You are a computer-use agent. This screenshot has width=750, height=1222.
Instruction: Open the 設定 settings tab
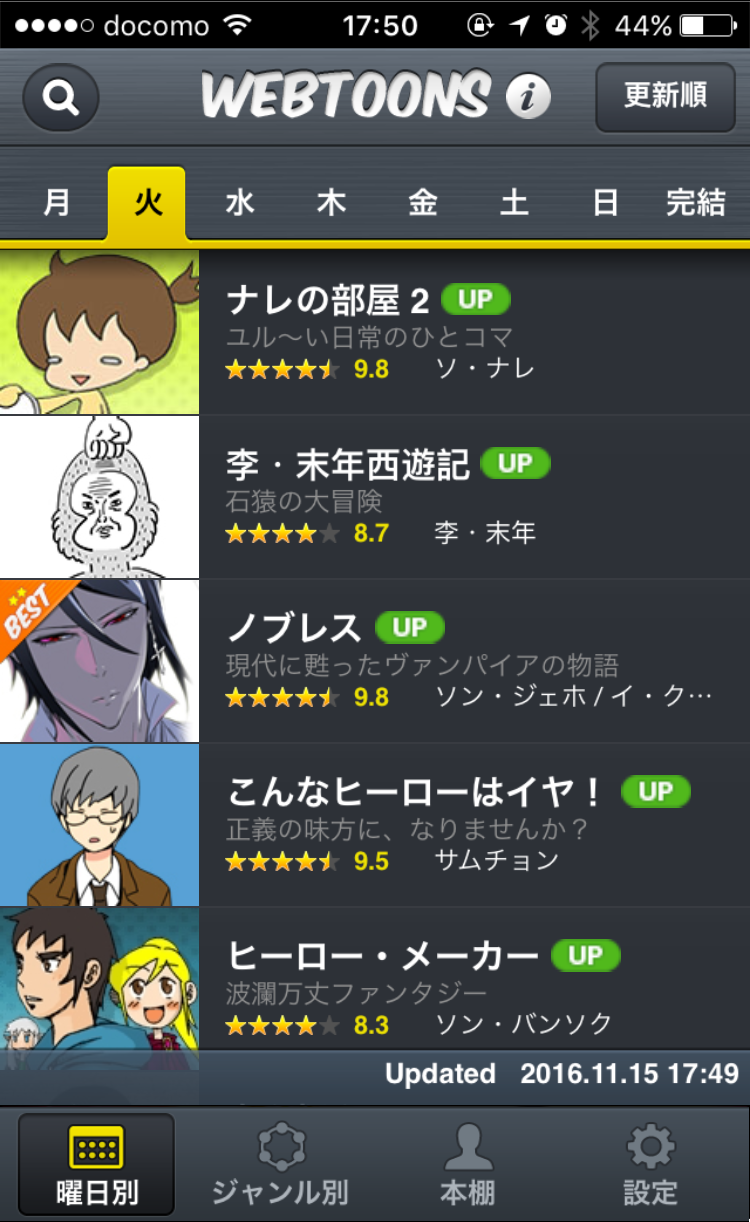(650, 1164)
